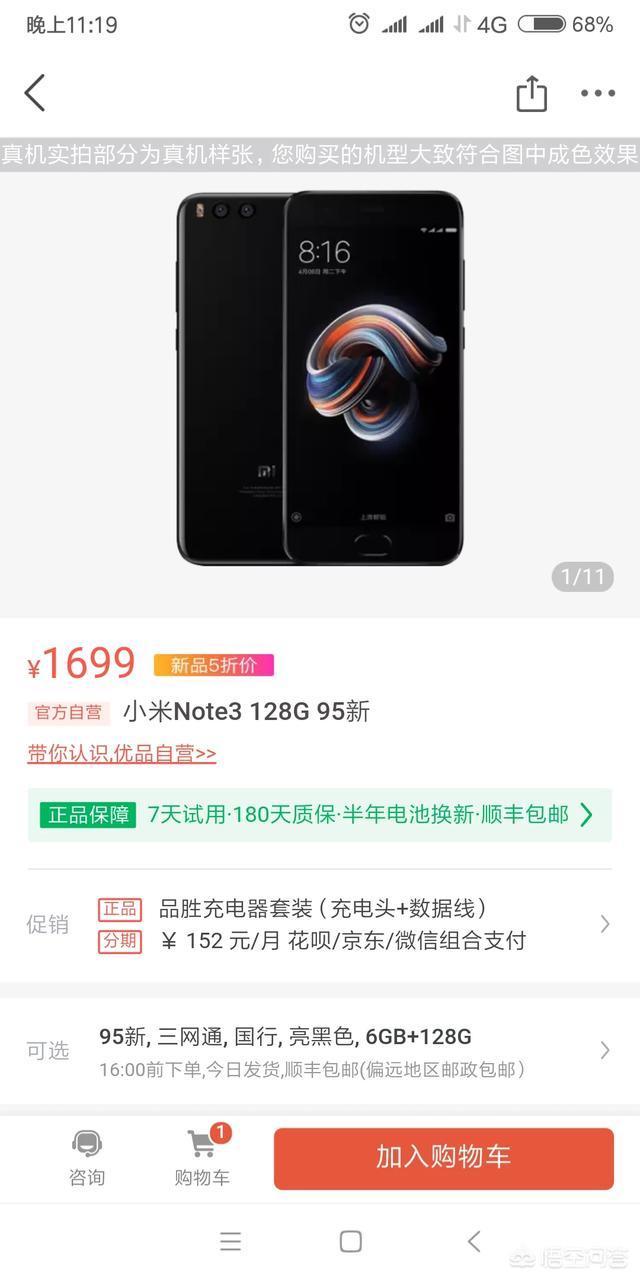
Task: Tap 咨询 to contact customer service
Action: point(87,1158)
